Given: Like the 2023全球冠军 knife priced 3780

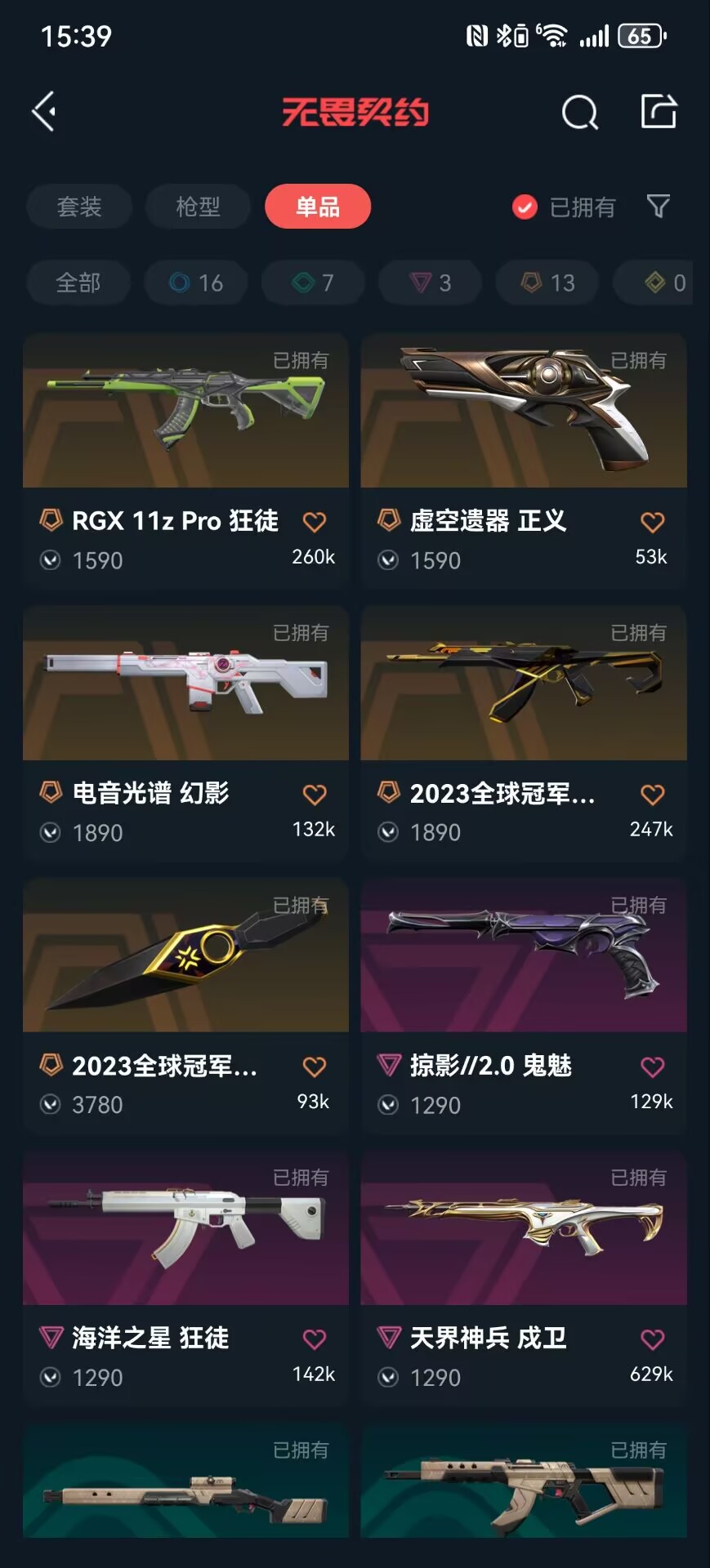Looking at the screenshot, I should click(315, 1067).
